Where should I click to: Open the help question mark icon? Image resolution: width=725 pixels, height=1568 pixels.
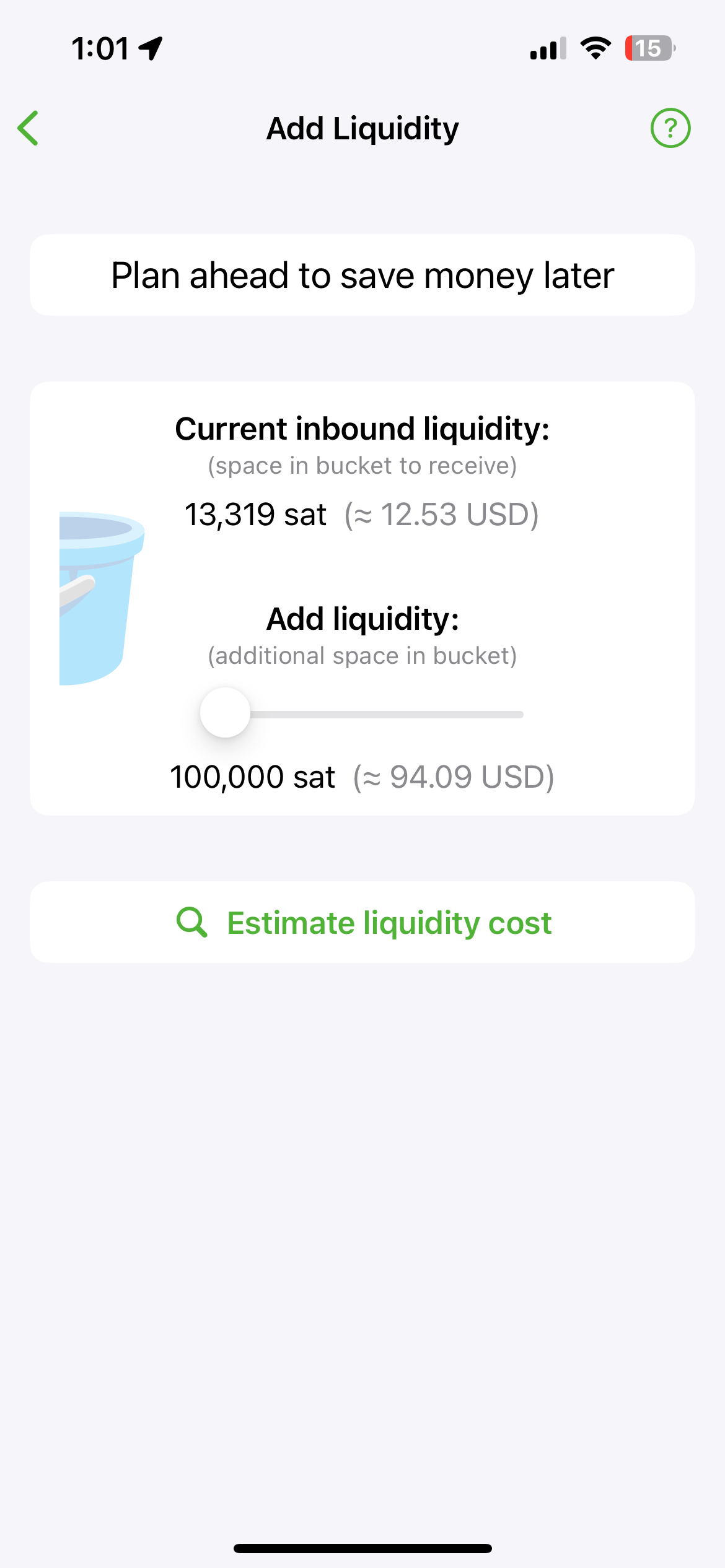(x=670, y=128)
